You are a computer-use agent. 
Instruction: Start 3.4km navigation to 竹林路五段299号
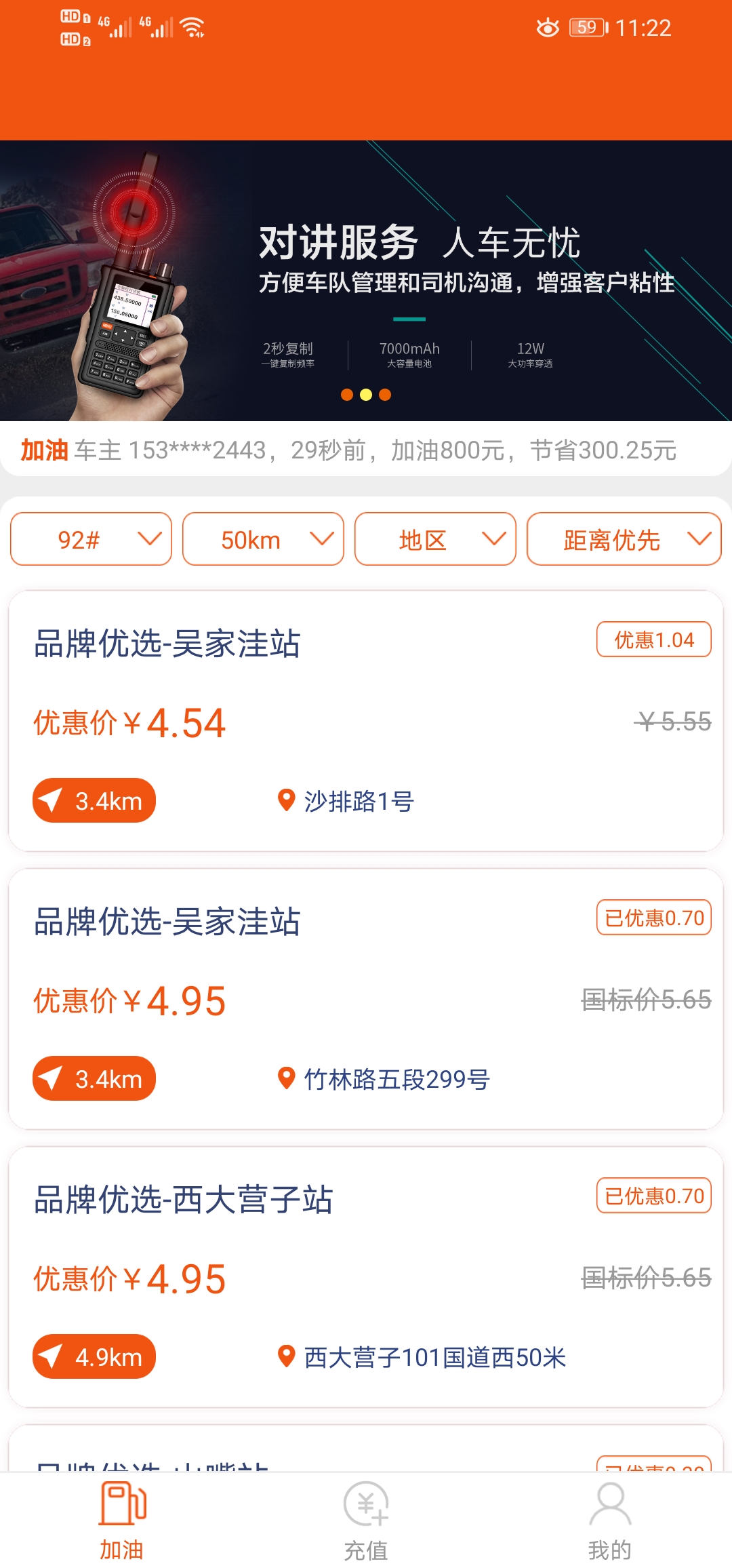pyautogui.click(x=94, y=1078)
